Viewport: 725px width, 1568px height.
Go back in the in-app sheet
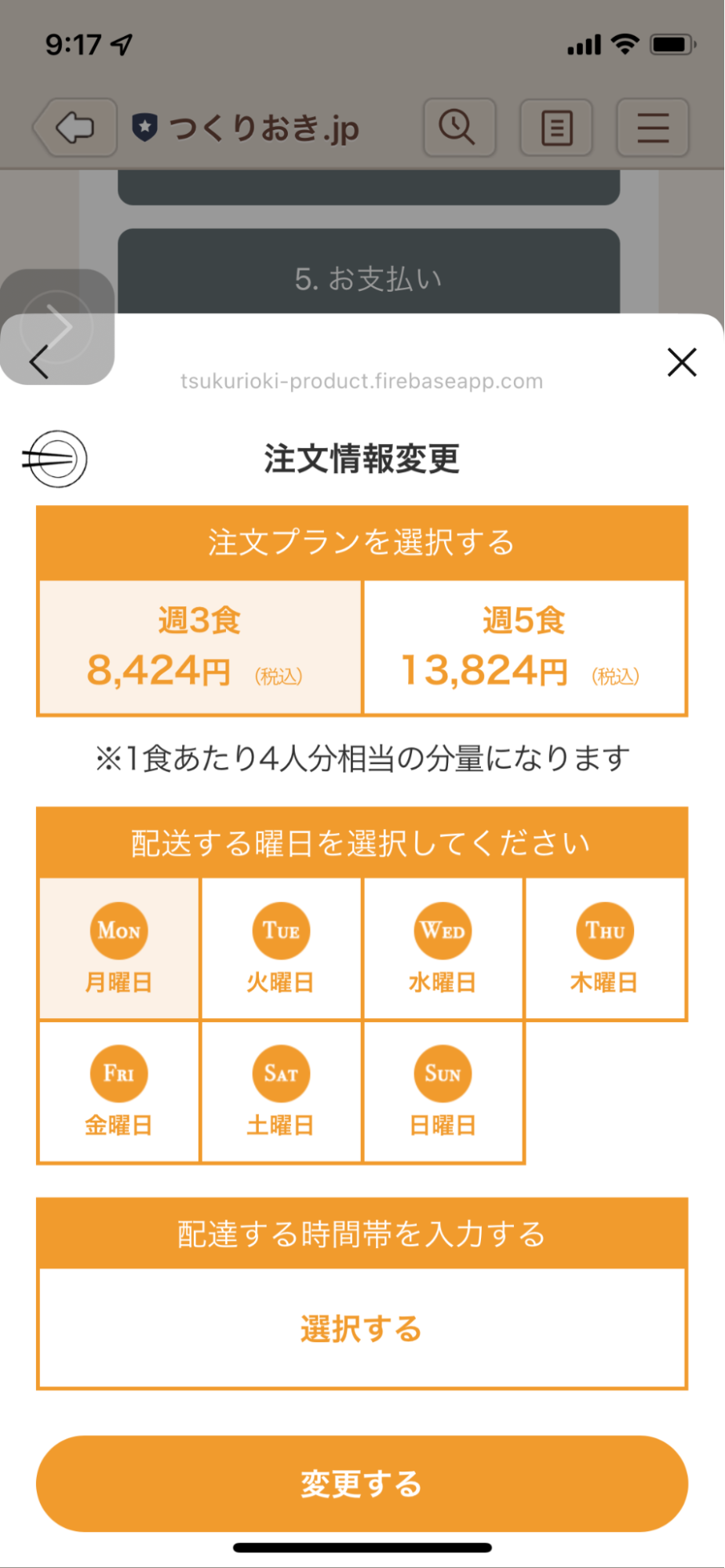coord(39,362)
